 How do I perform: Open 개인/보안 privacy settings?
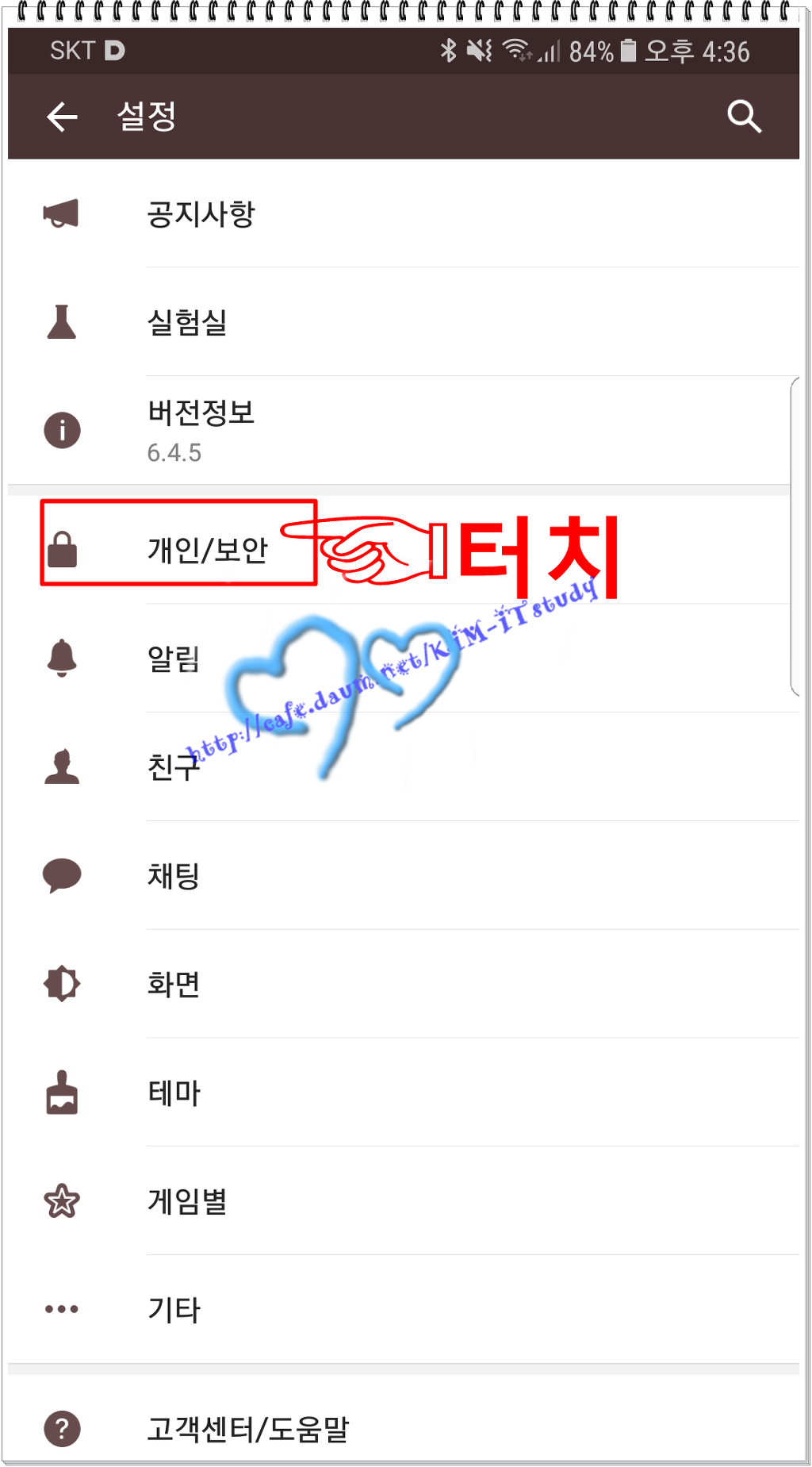(x=208, y=549)
